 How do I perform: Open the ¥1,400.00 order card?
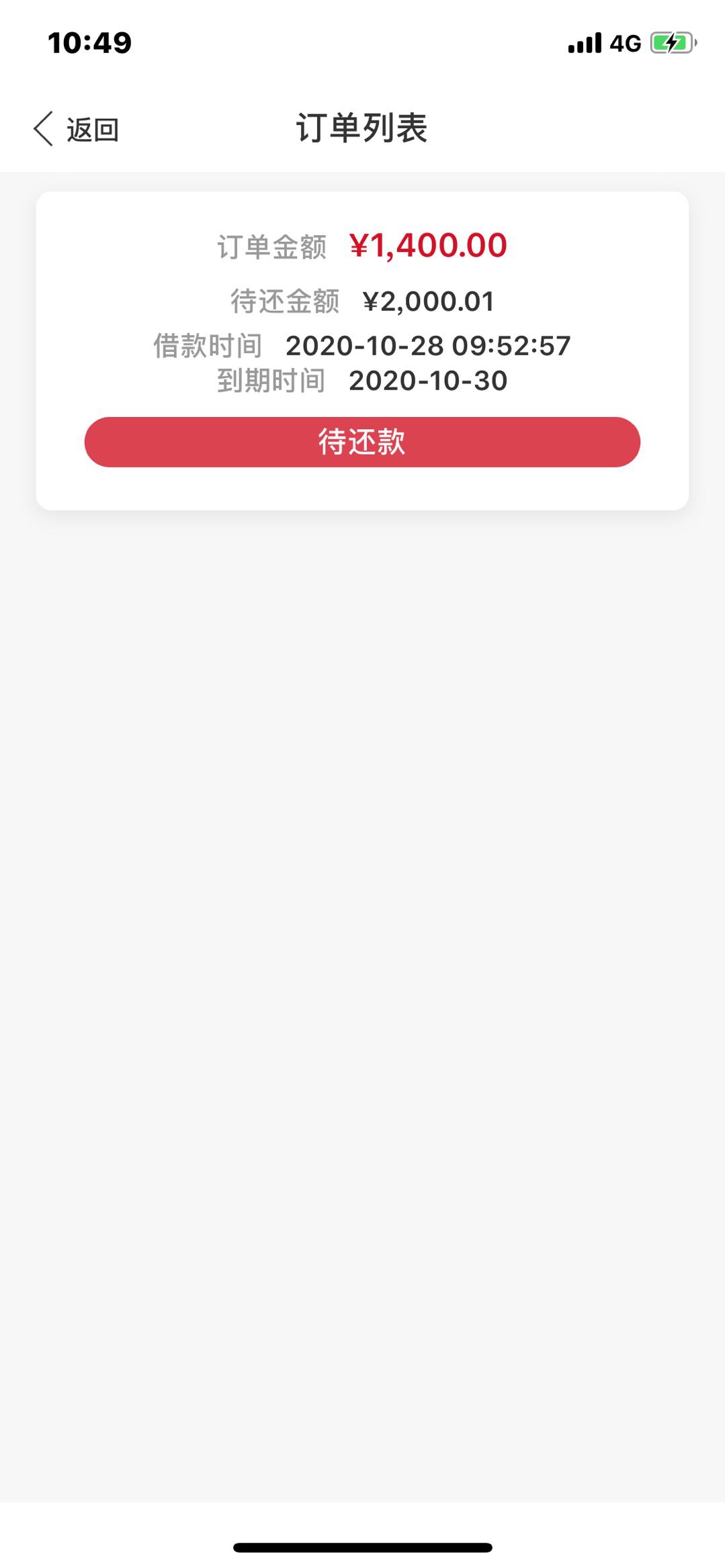[x=362, y=351]
